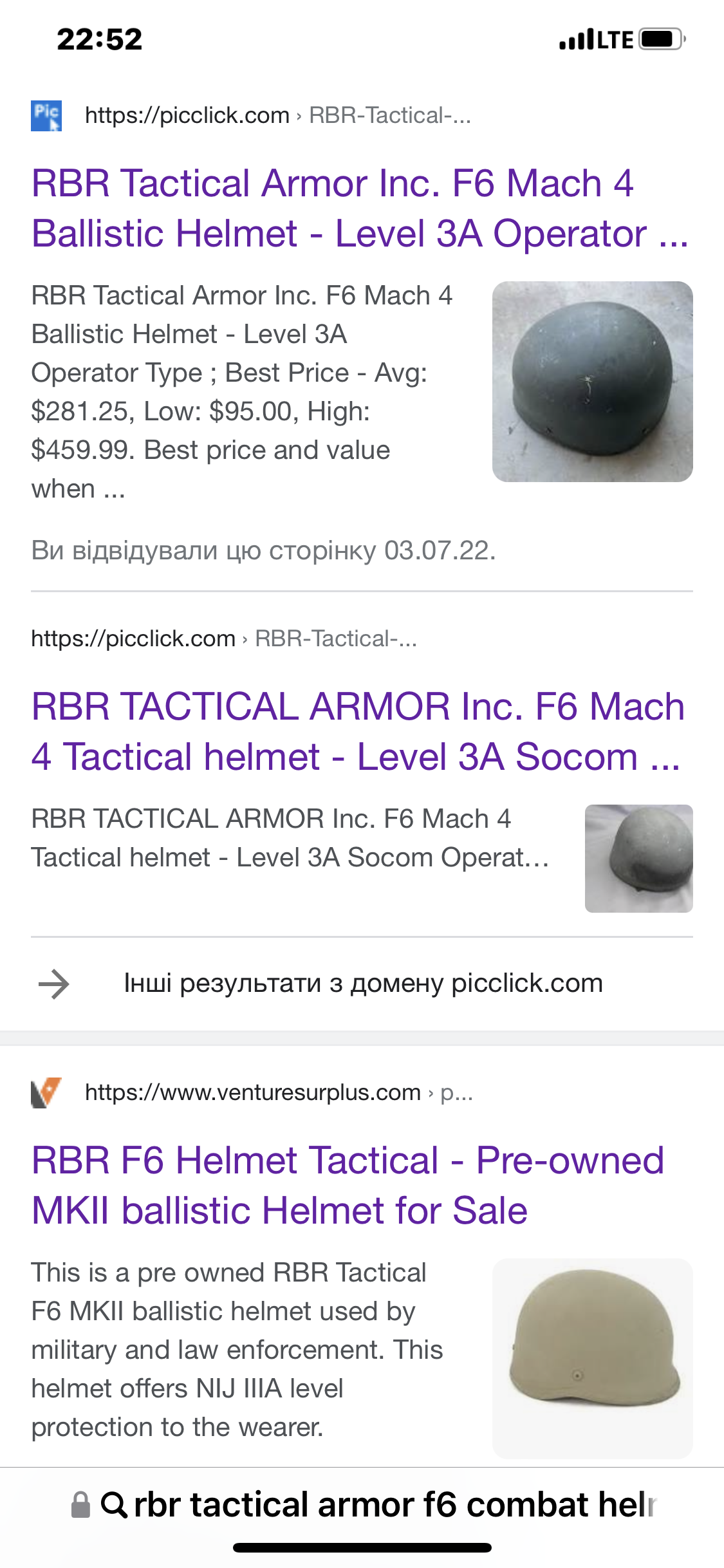Show more results from picclick.com

pyautogui.click(x=362, y=984)
